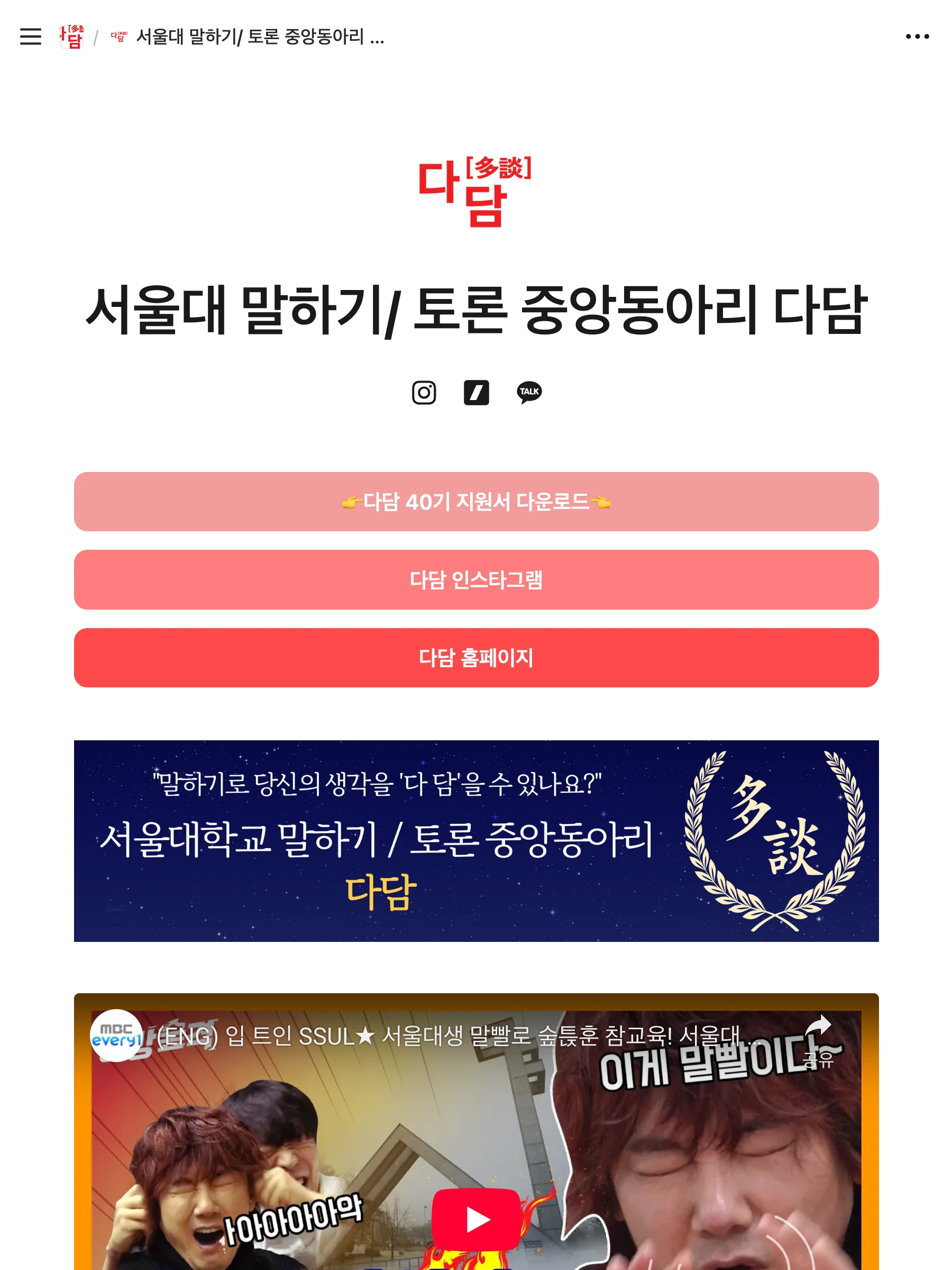Open the 다담 인스타그램 button

tap(475, 580)
